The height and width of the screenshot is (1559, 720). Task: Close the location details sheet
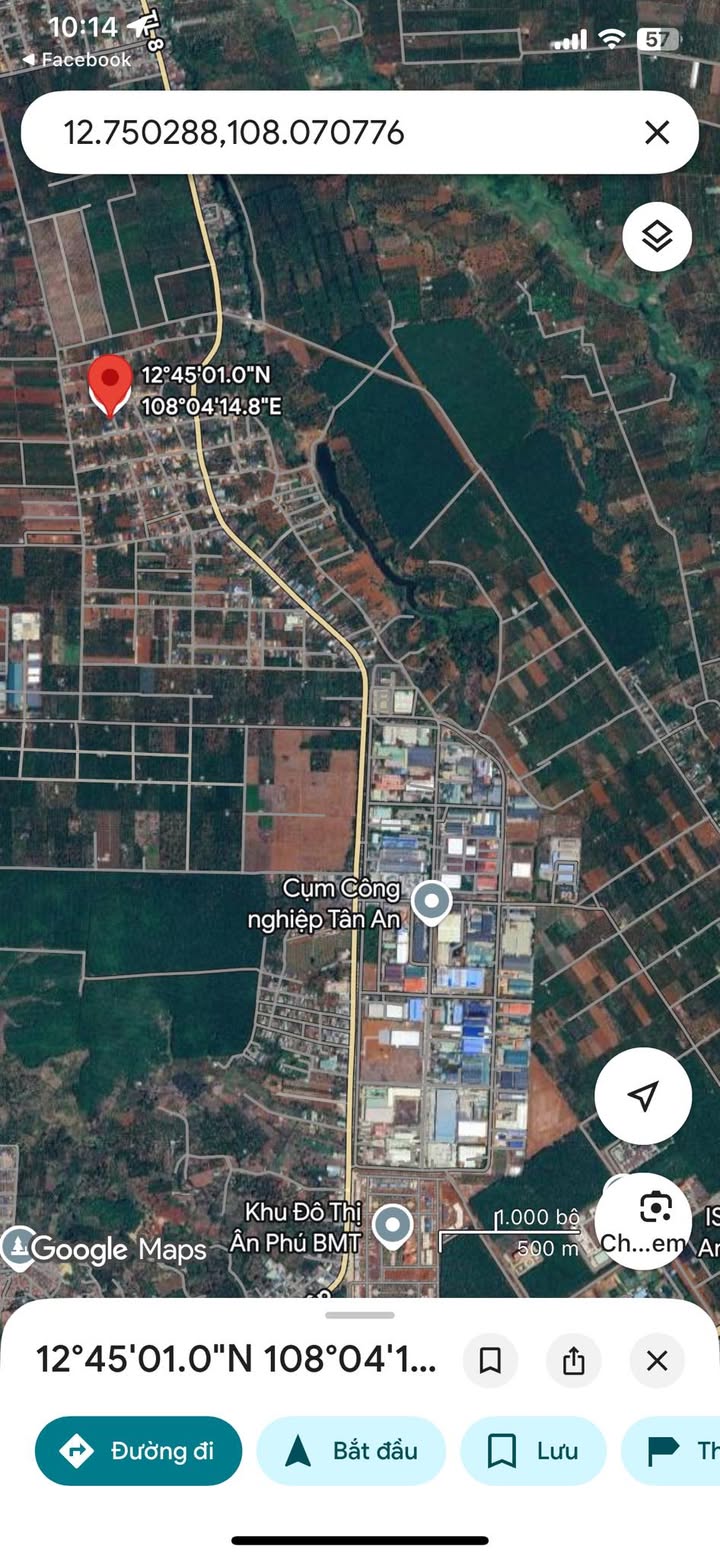pos(657,1361)
